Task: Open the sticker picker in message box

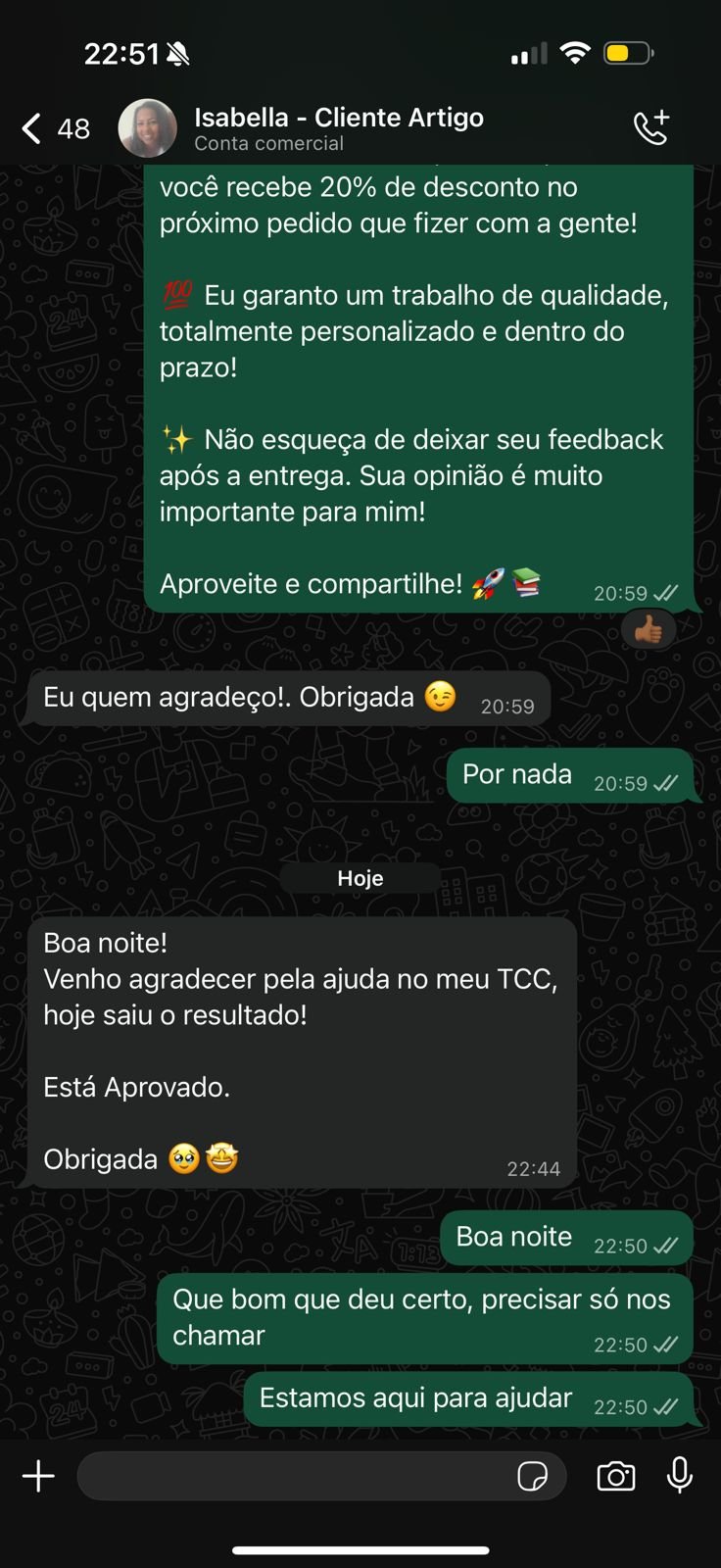Action: (532, 1476)
